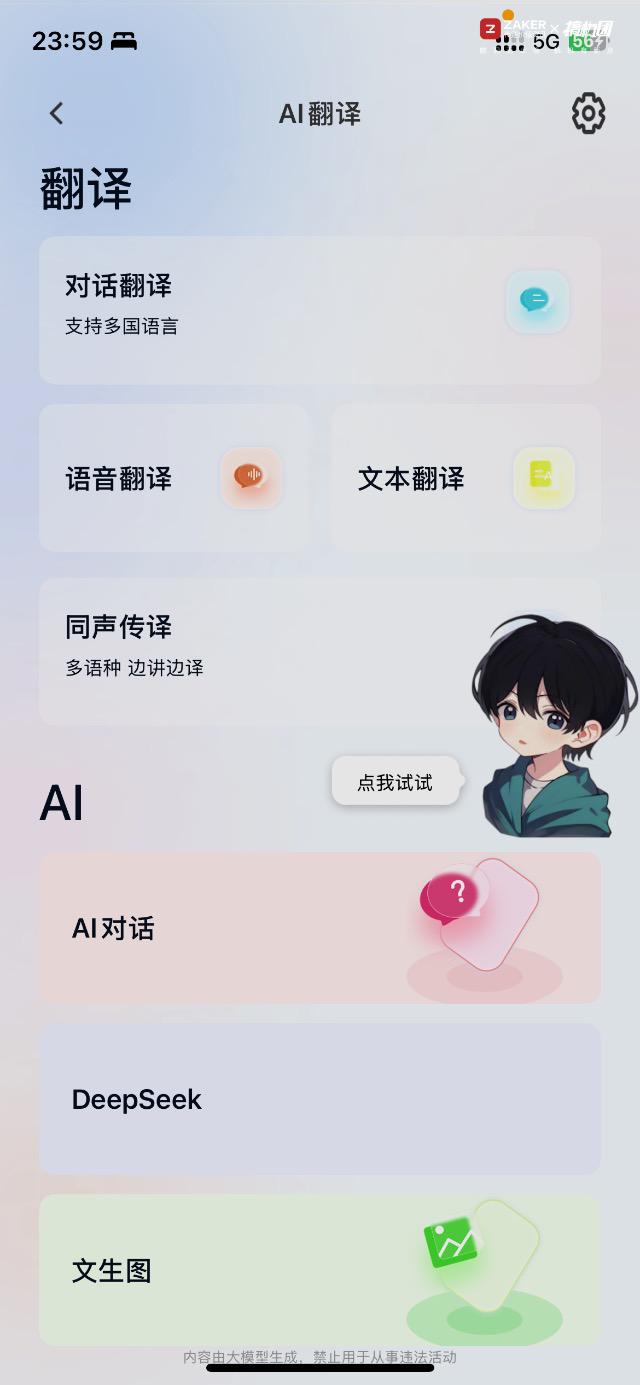
Task: Open the DeepSeek card
Action: click(x=319, y=1099)
